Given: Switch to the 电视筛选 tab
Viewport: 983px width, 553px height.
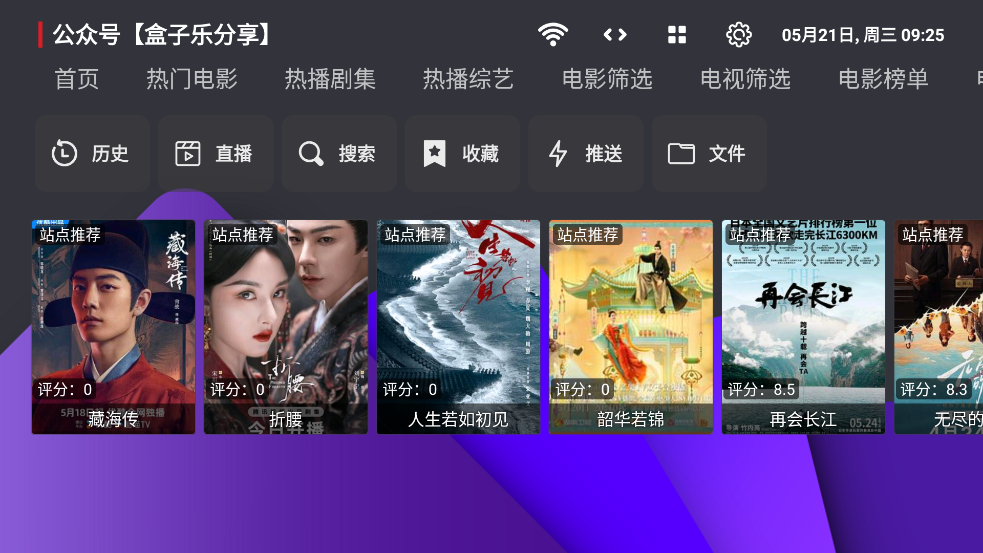Looking at the screenshot, I should [745, 79].
